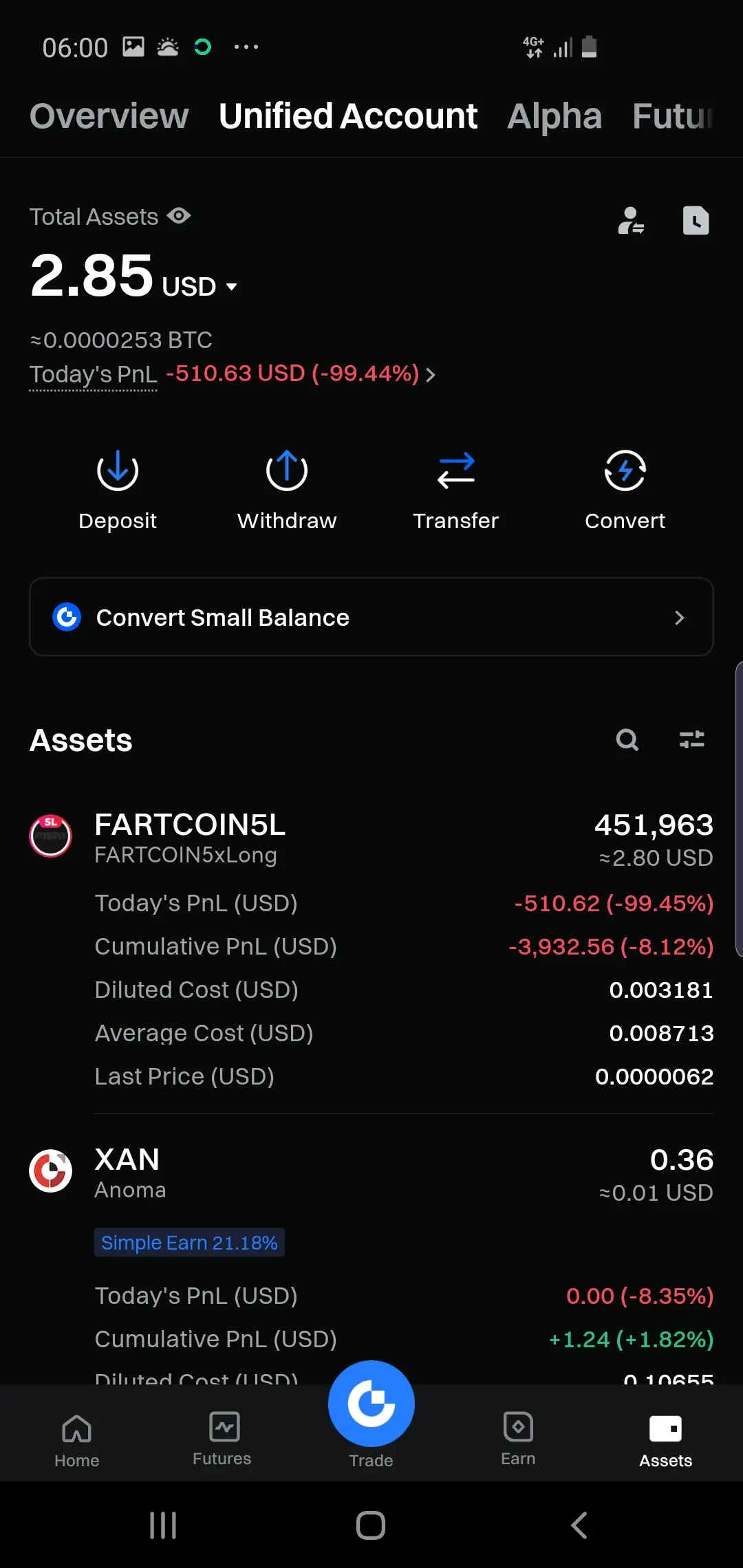Search assets with the magnifier icon
The width and height of the screenshot is (743, 1568).
pos(627,740)
